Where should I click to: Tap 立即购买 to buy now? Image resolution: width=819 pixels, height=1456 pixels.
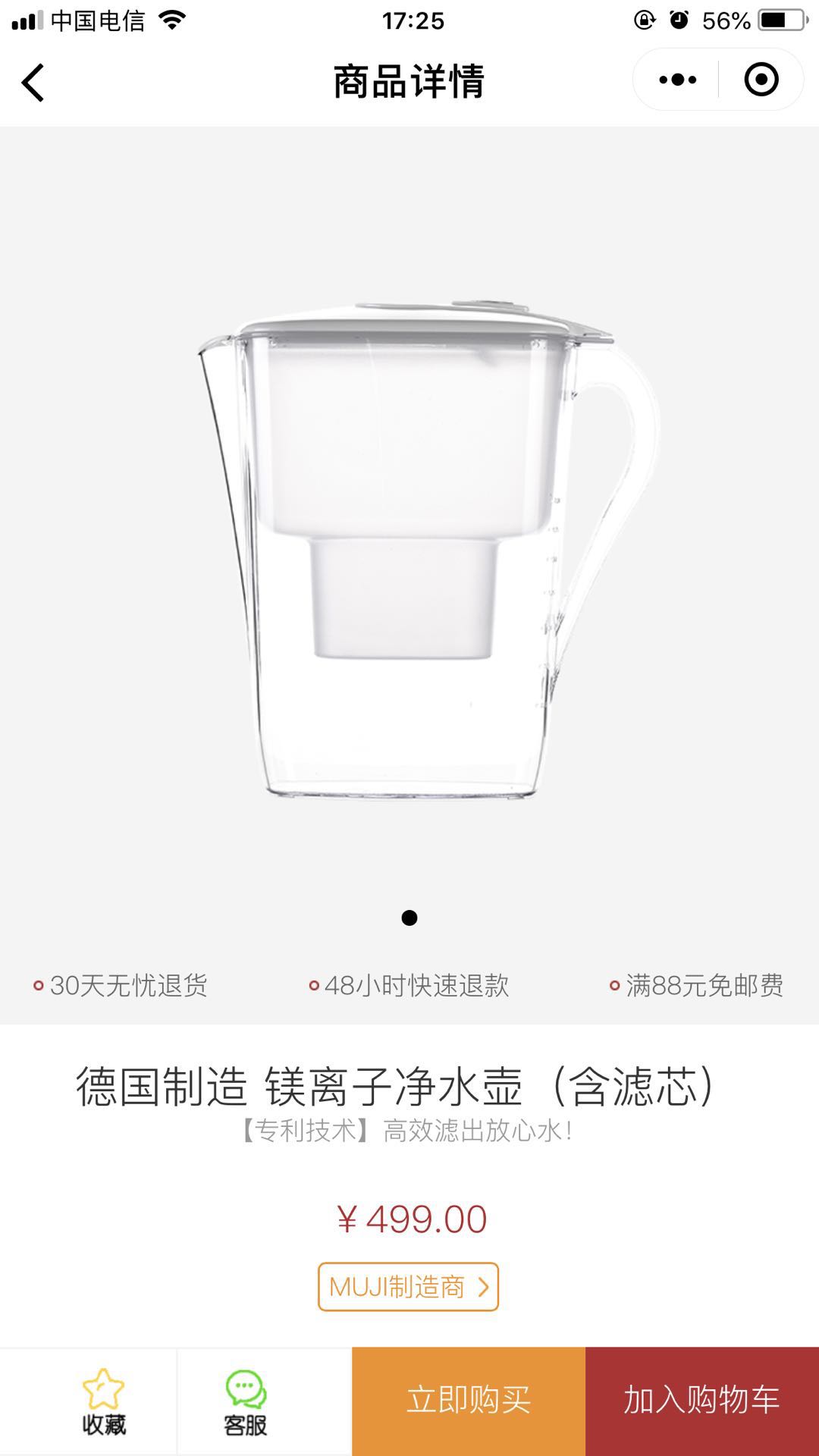pos(469,1401)
